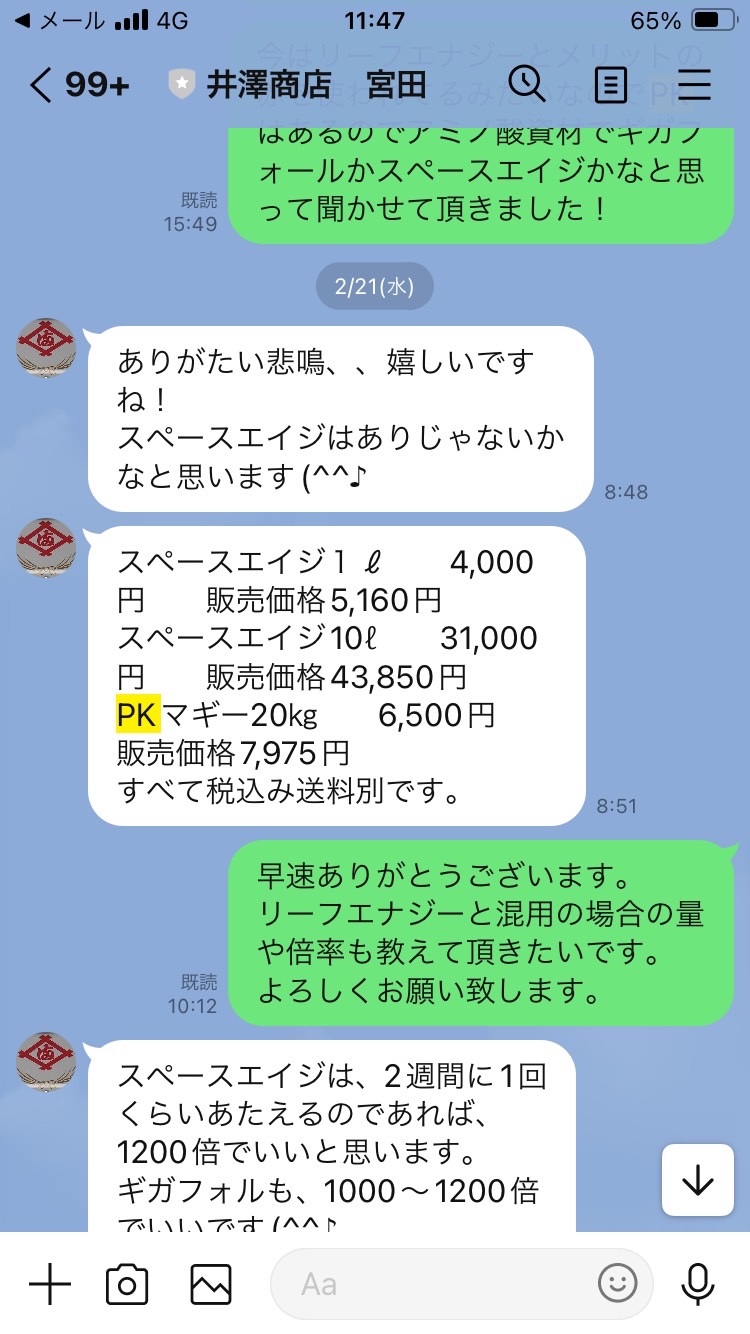This screenshot has height=1334, width=750.
Task: Open the sender's profile from the 8:48 message
Action: [46, 349]
